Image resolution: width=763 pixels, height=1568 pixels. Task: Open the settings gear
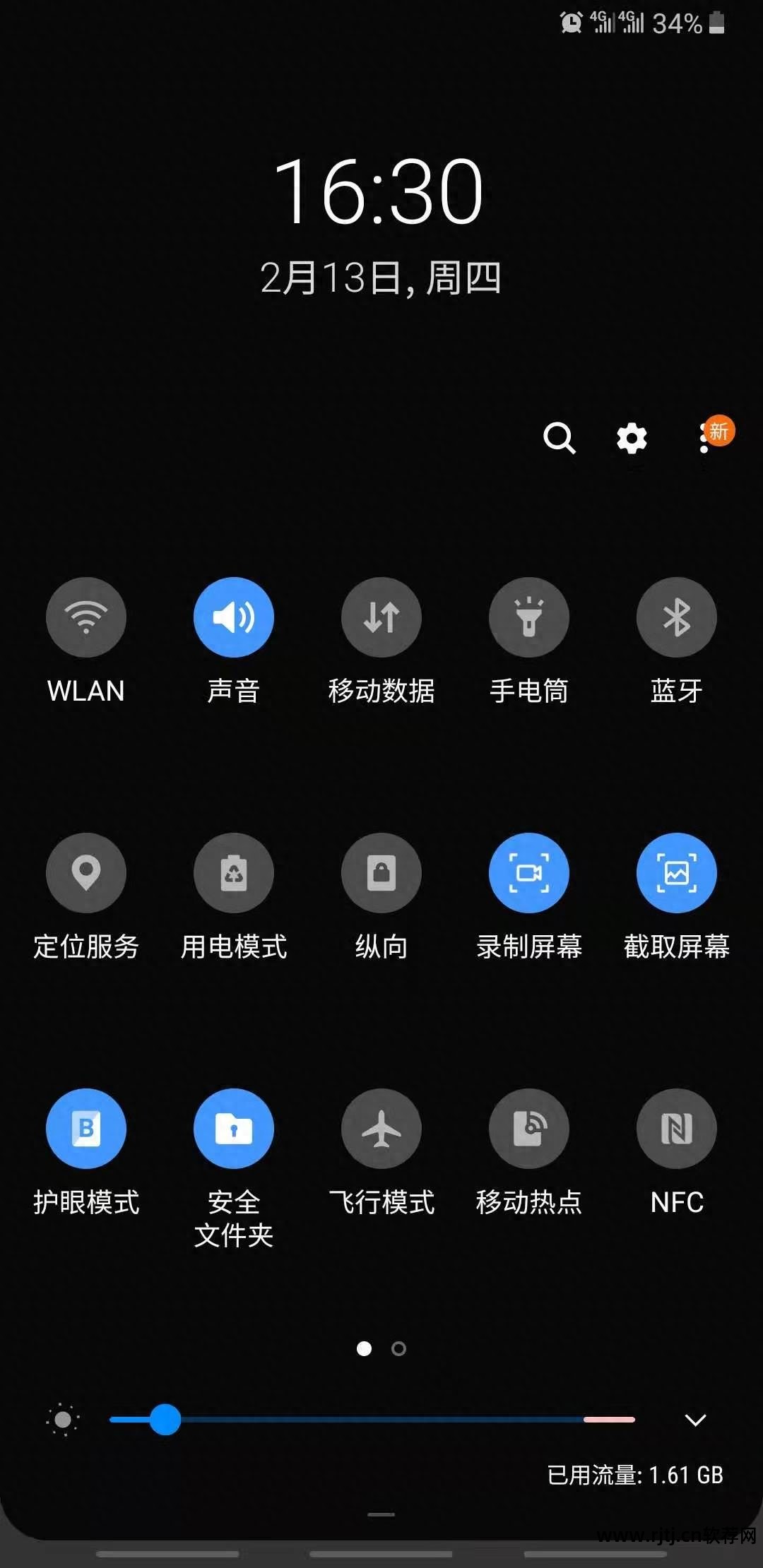(631, 438)
